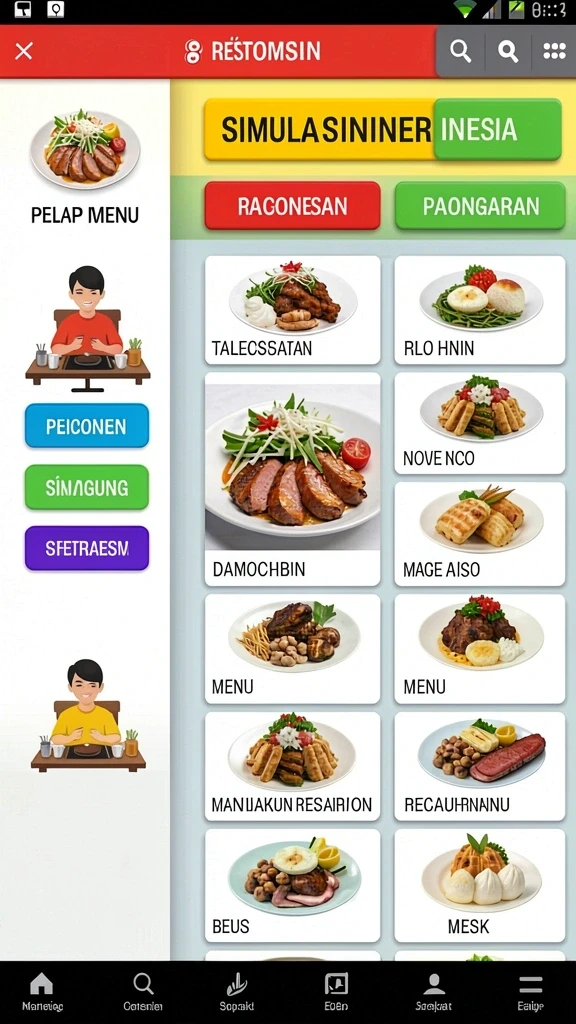Image resolution: width=576 pixels, height=1024 pixels.
Task: Select the MAGE AISO dish card
Action: point(480,534)
